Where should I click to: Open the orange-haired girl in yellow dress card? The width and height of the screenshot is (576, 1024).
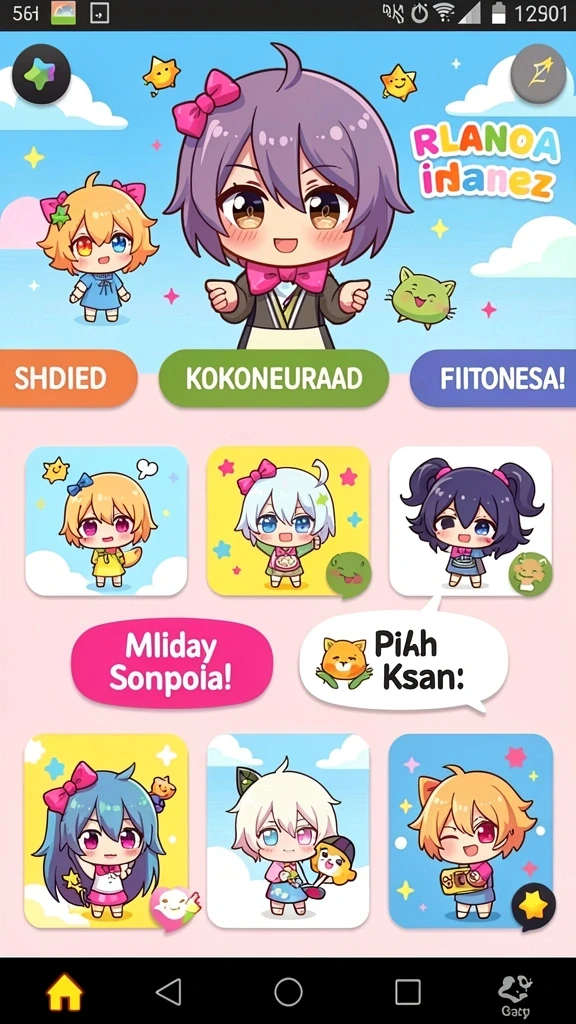coord(106,520)
